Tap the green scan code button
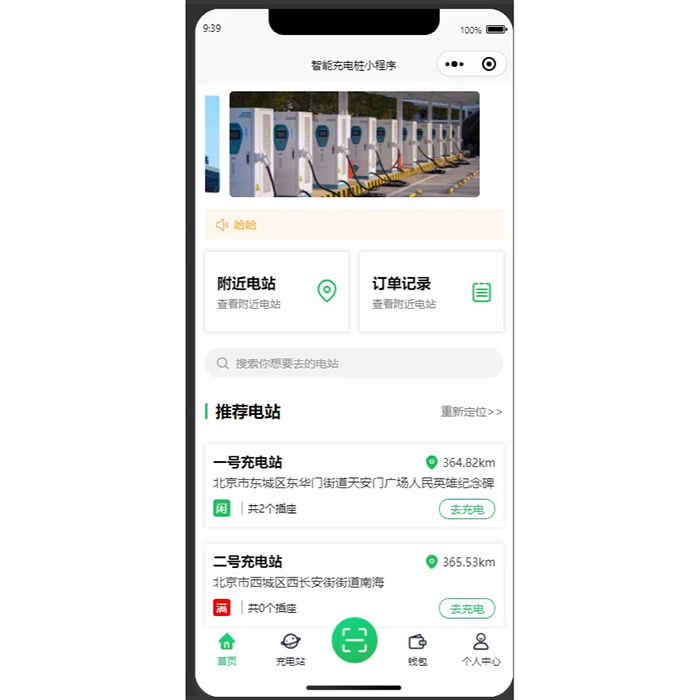This screenshot has width=700, height=700. click(354, 640)
